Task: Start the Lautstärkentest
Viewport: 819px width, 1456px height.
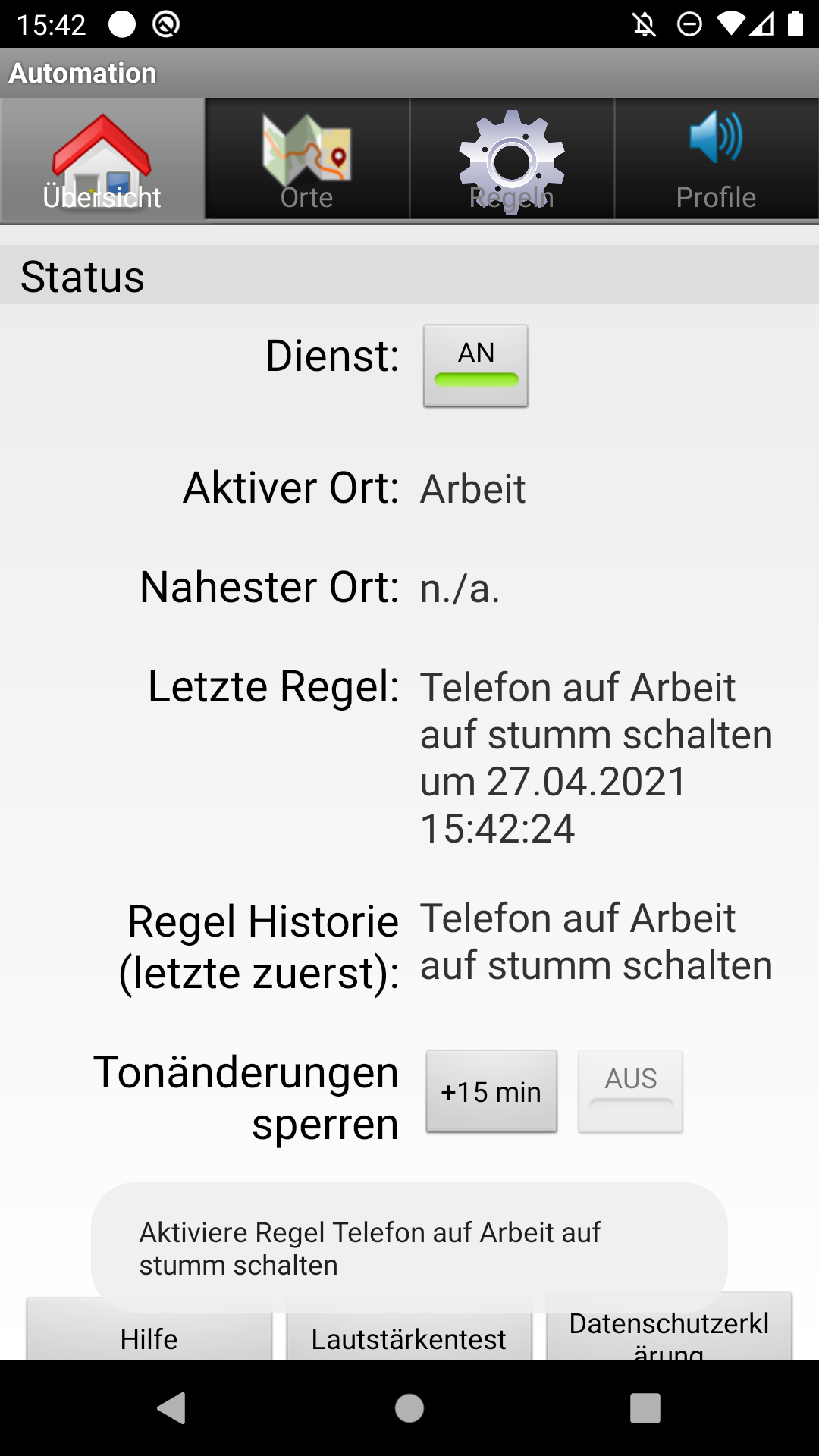Action: (409, 1338)
